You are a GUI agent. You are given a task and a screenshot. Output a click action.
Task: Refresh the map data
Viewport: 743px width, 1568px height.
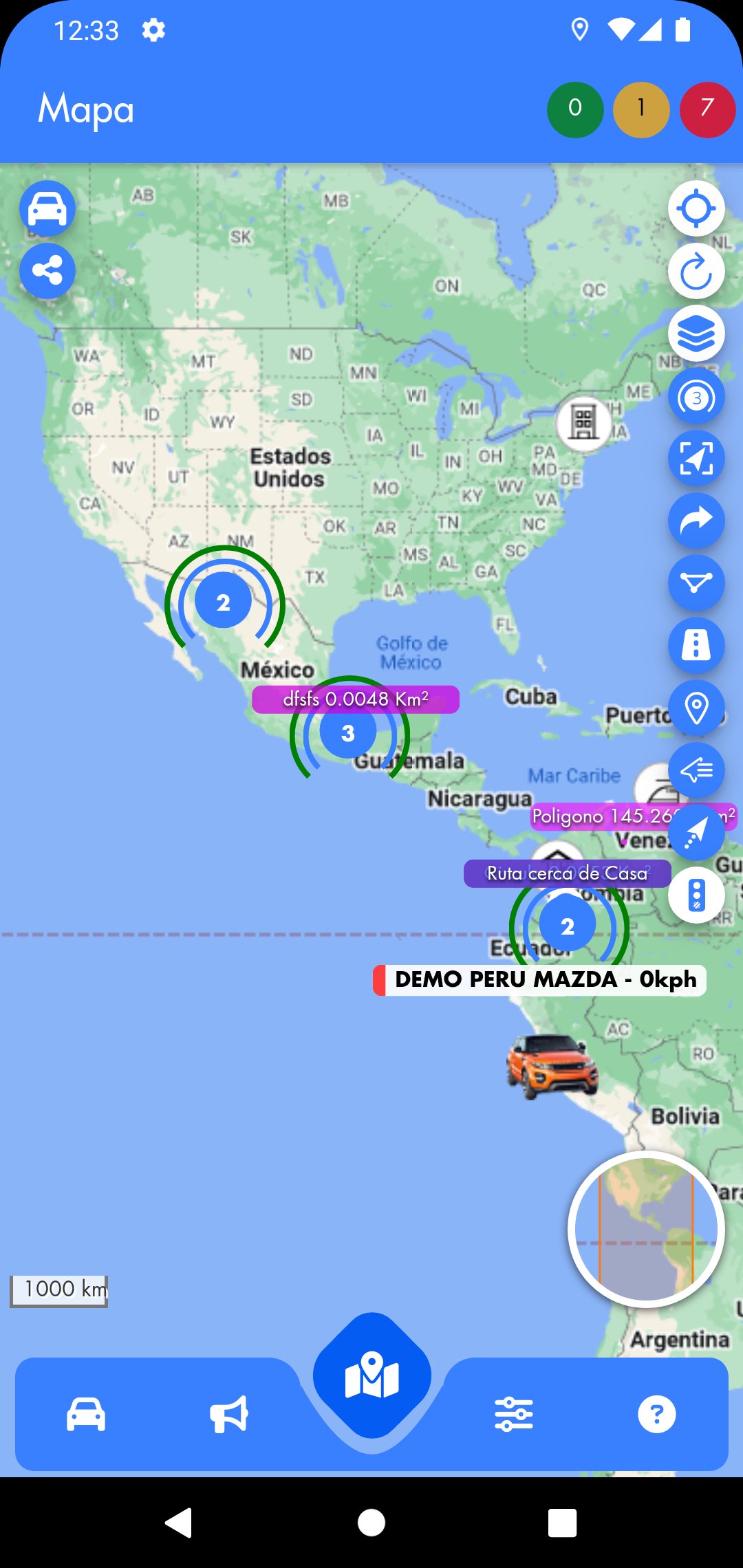tap(696, 271)
